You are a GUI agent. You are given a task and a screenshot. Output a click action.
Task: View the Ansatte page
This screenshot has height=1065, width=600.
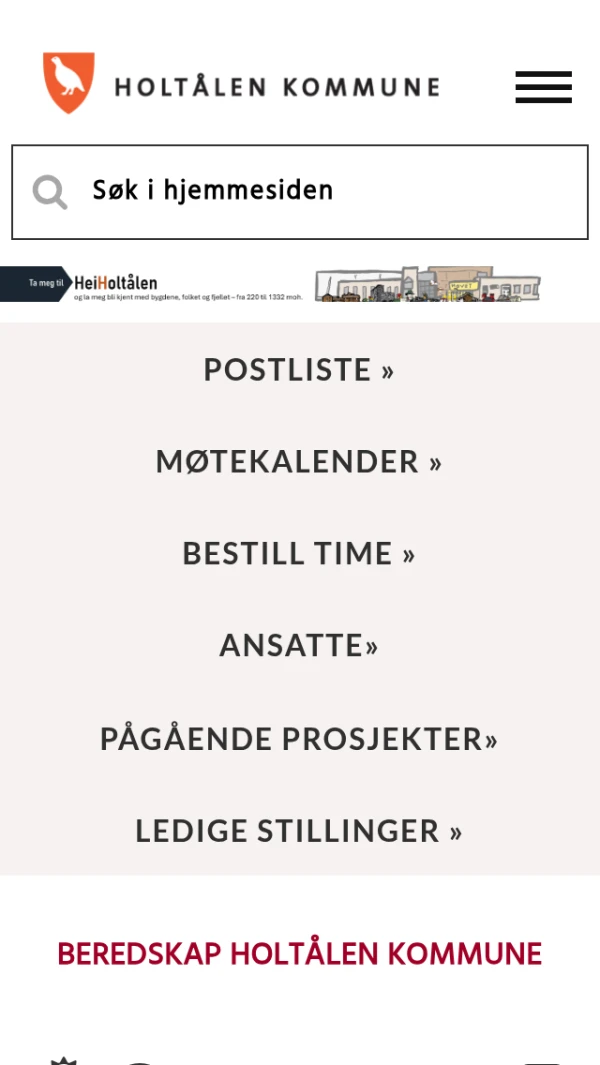point(299,646)
